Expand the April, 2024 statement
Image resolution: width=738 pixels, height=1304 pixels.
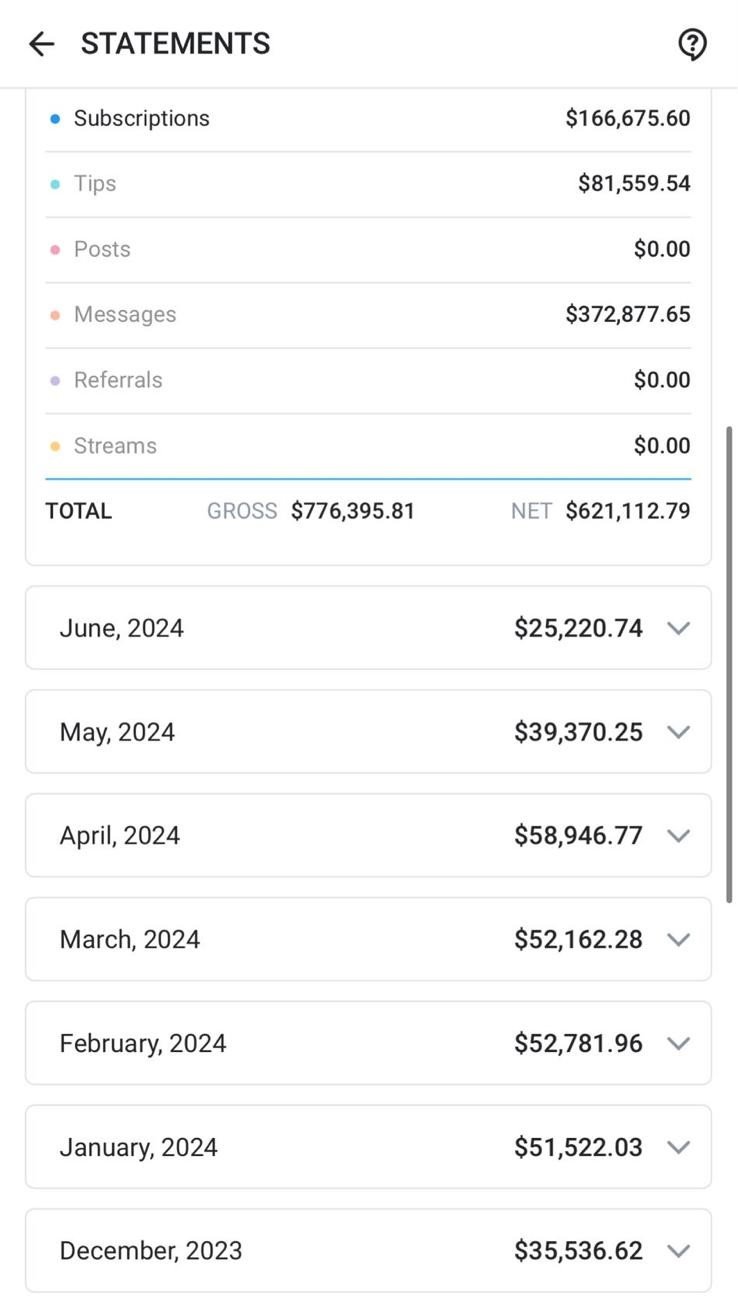pyautogui.click(x=368, y=835)
